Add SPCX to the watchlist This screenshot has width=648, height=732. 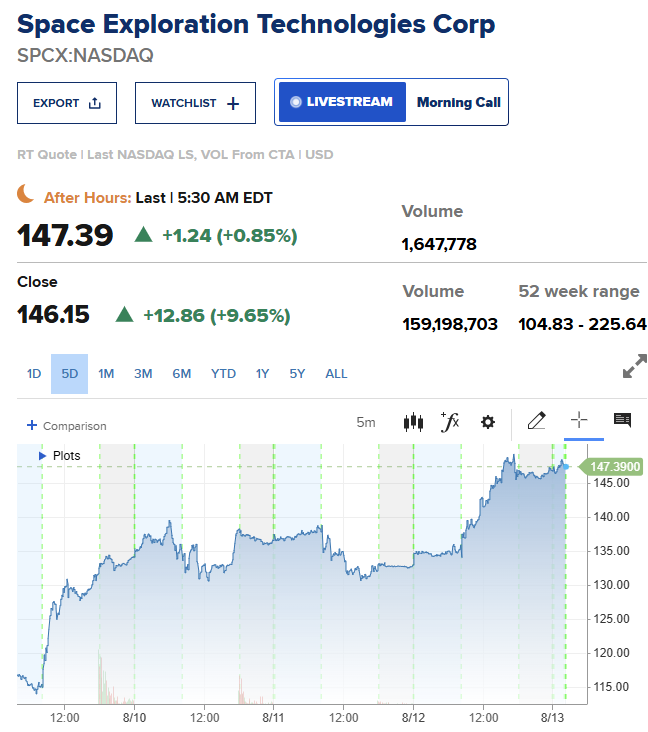click(x=195, y=103)
